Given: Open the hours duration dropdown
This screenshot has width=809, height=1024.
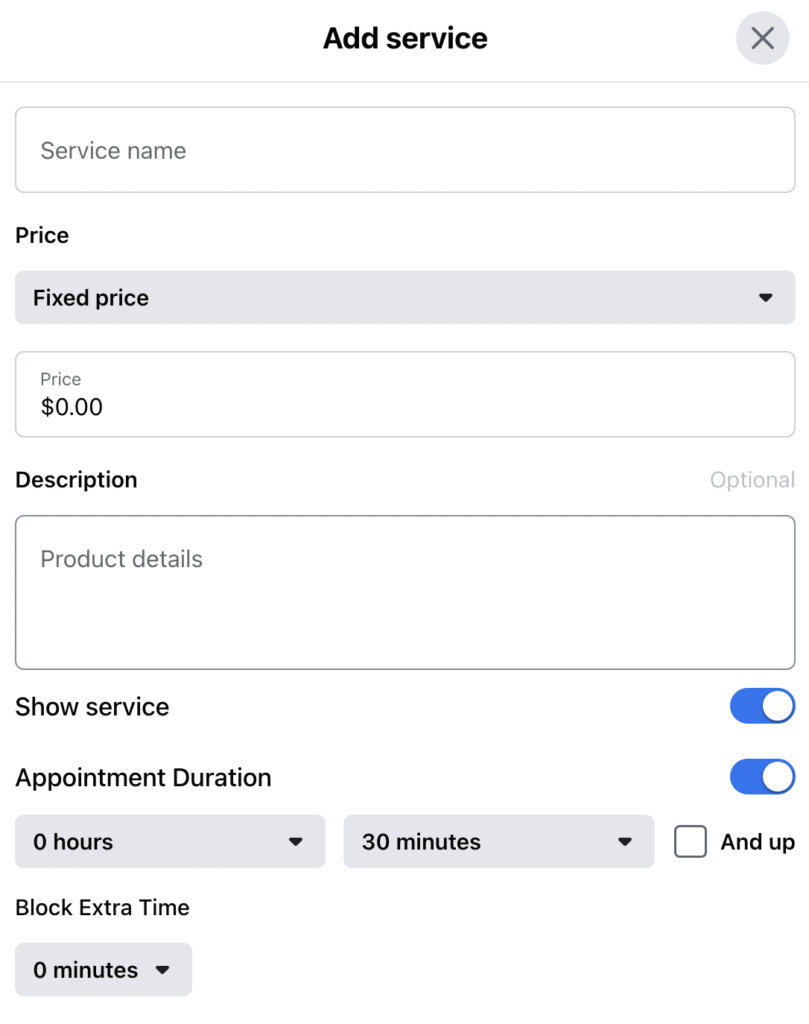Looking at the screenshot, I should pos(170,842).
